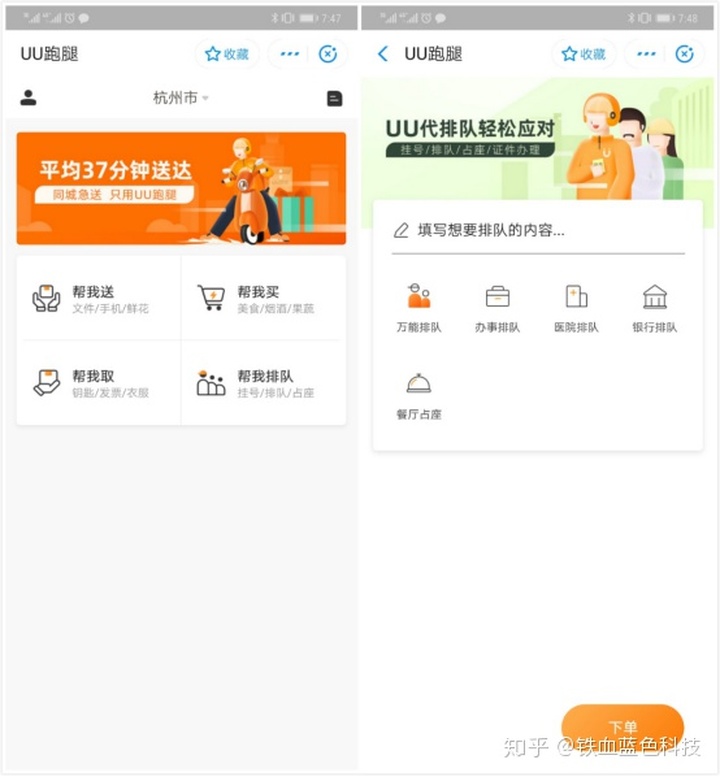Open the more options menu on the left screen
The height and width of the screenshot is (777, 720).
point(288,54)
